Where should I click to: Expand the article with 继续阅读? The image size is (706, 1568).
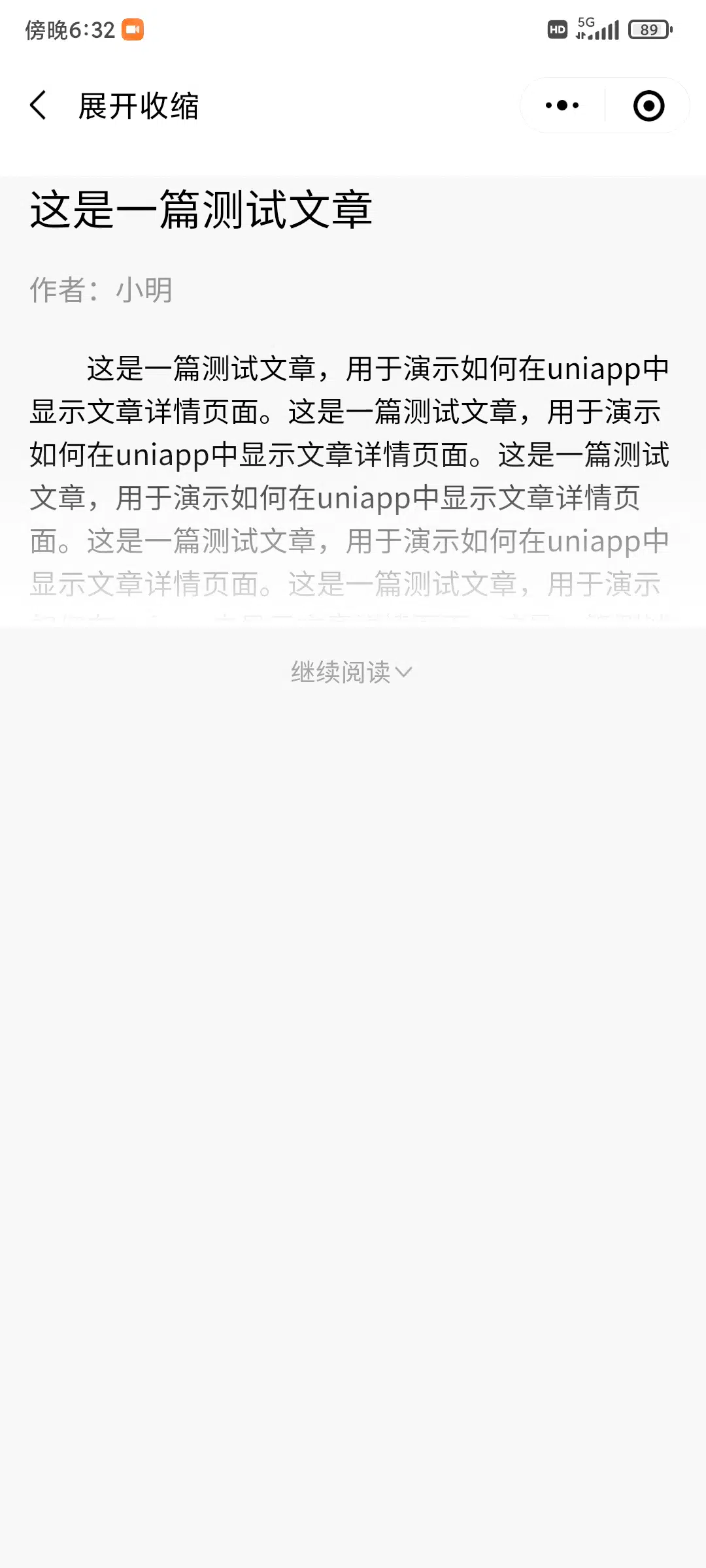pos(351,672)
